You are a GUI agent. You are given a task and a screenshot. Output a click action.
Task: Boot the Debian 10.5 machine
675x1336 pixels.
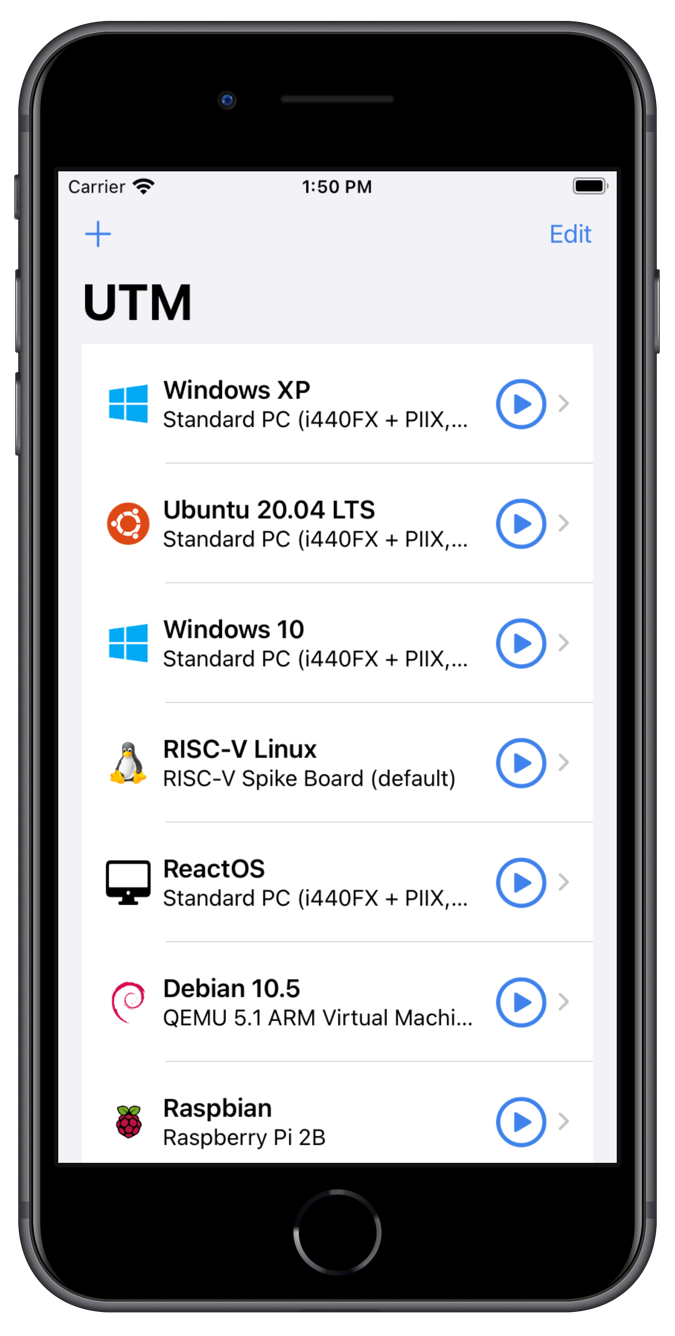521,1002
